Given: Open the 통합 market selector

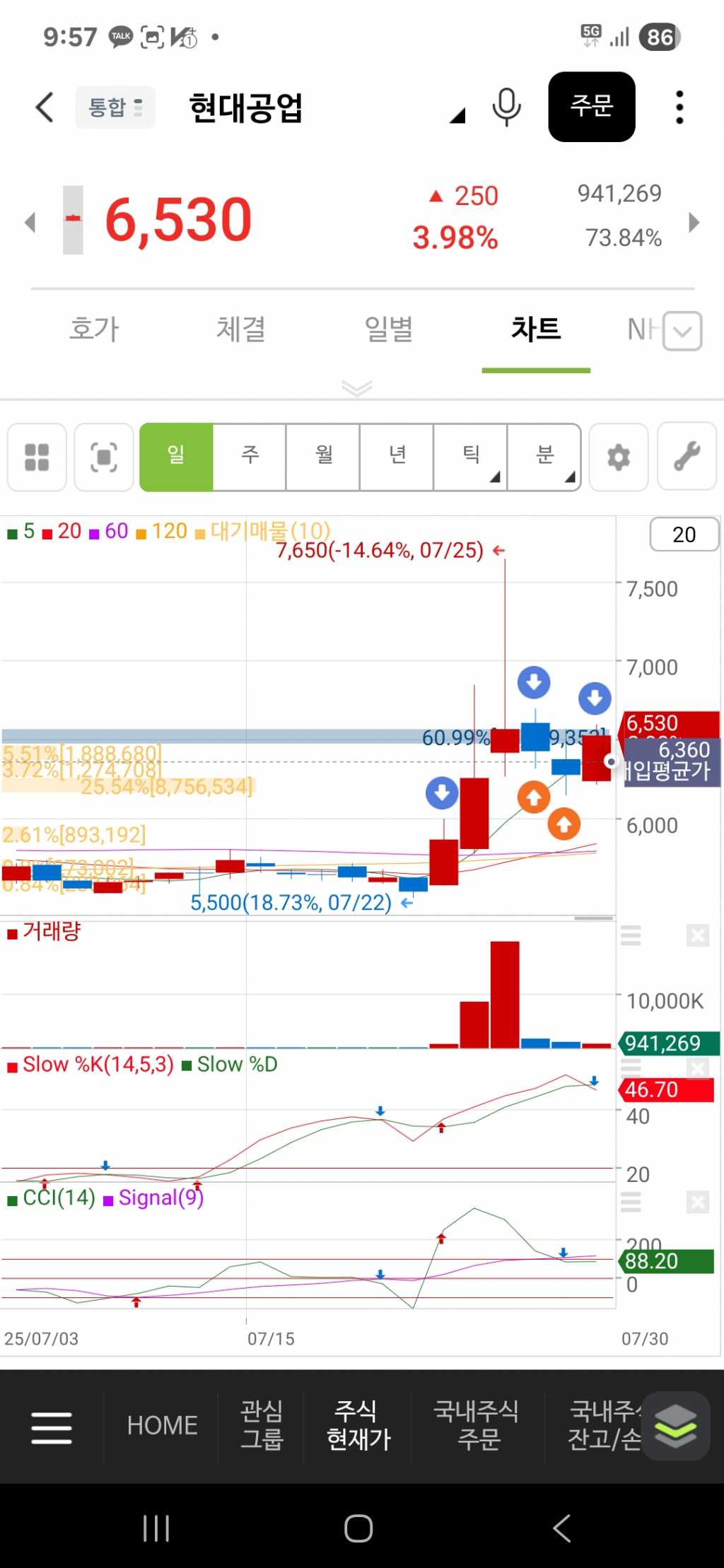Looking at the screenshot, I should [x=115, y=107].
